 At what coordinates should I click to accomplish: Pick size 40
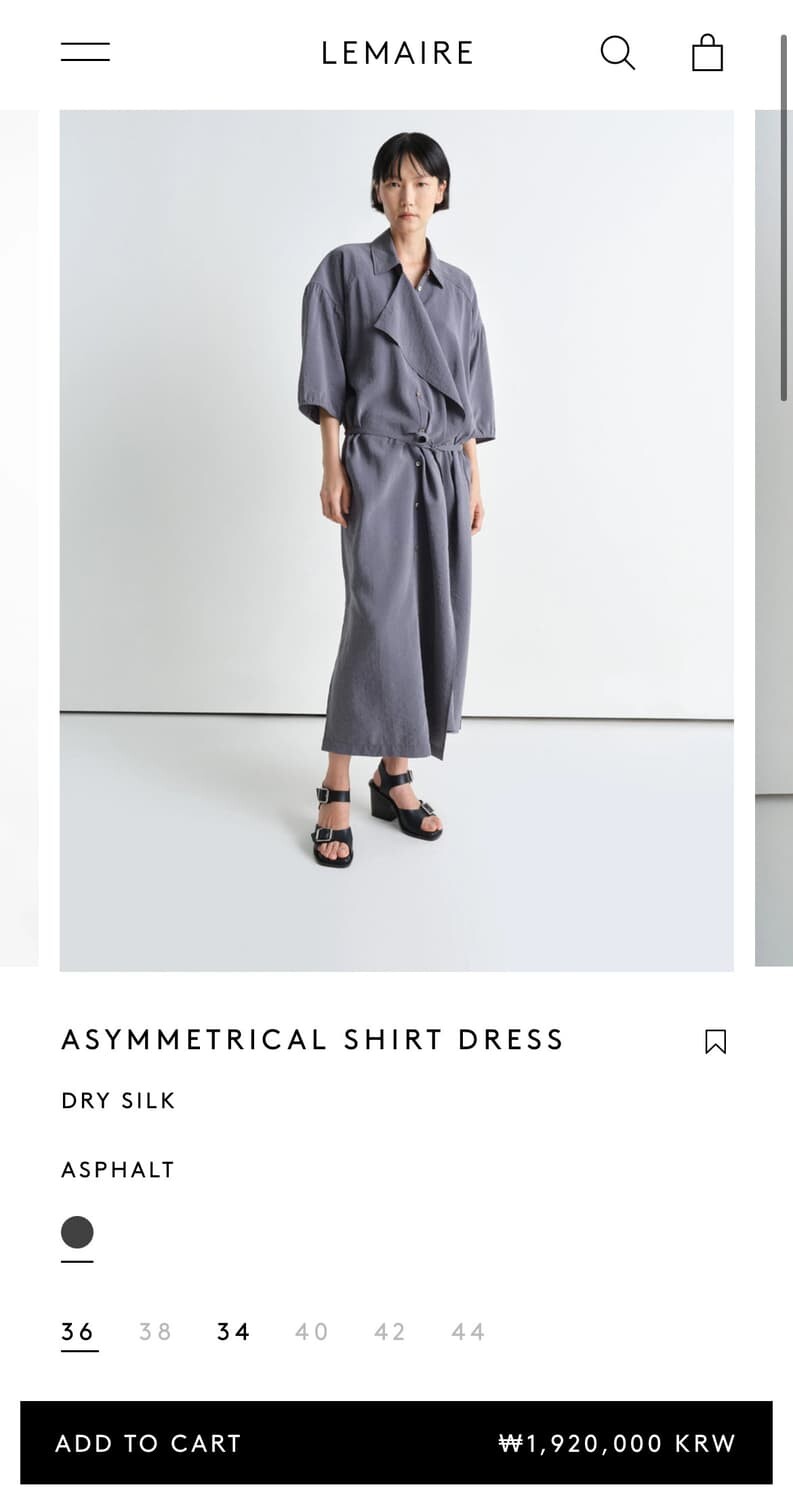pos(312,1332)
